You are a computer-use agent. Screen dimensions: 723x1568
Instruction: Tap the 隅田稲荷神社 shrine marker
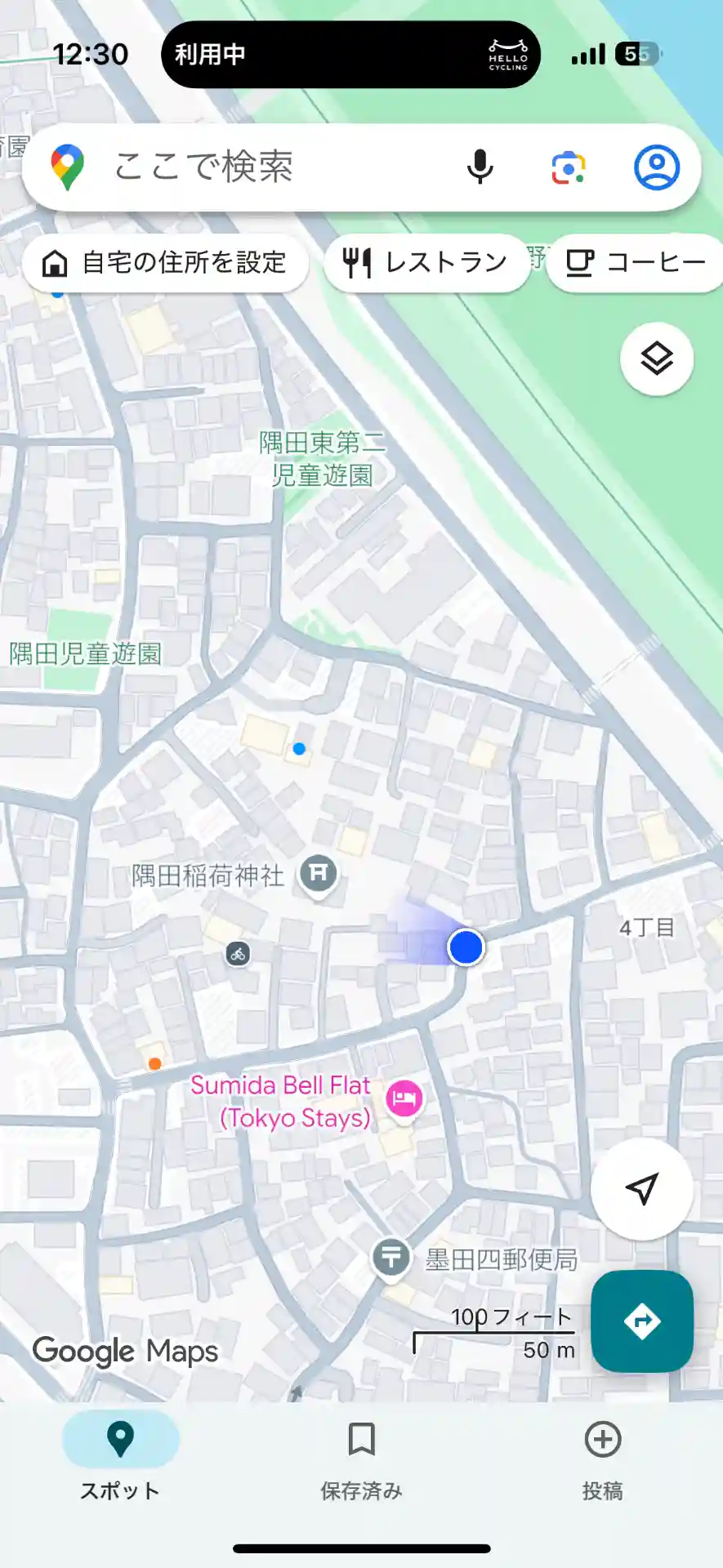point(318,875)
